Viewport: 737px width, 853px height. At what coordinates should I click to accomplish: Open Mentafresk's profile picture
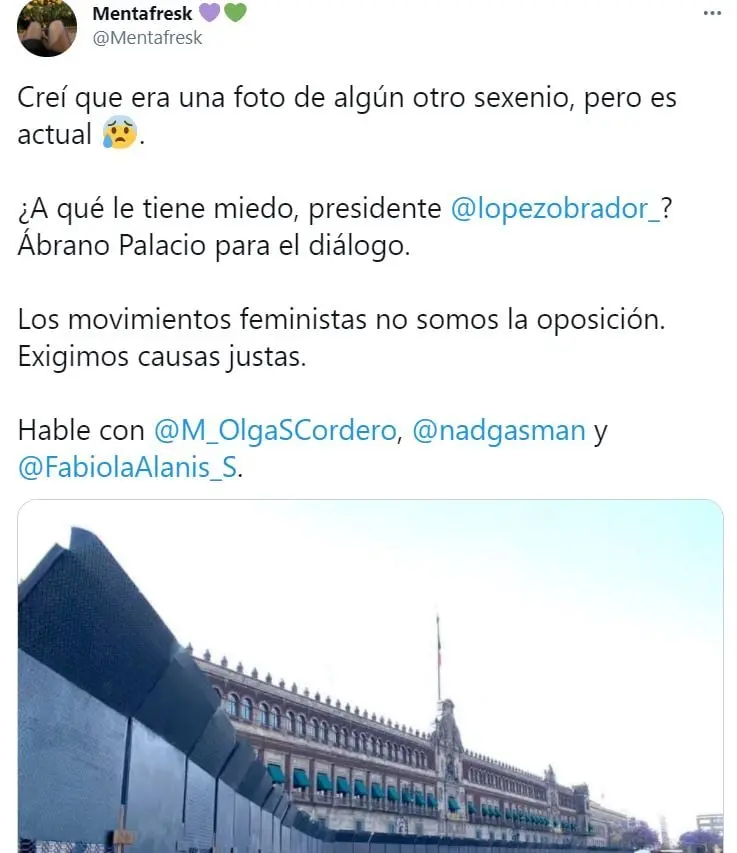point(46,27)
